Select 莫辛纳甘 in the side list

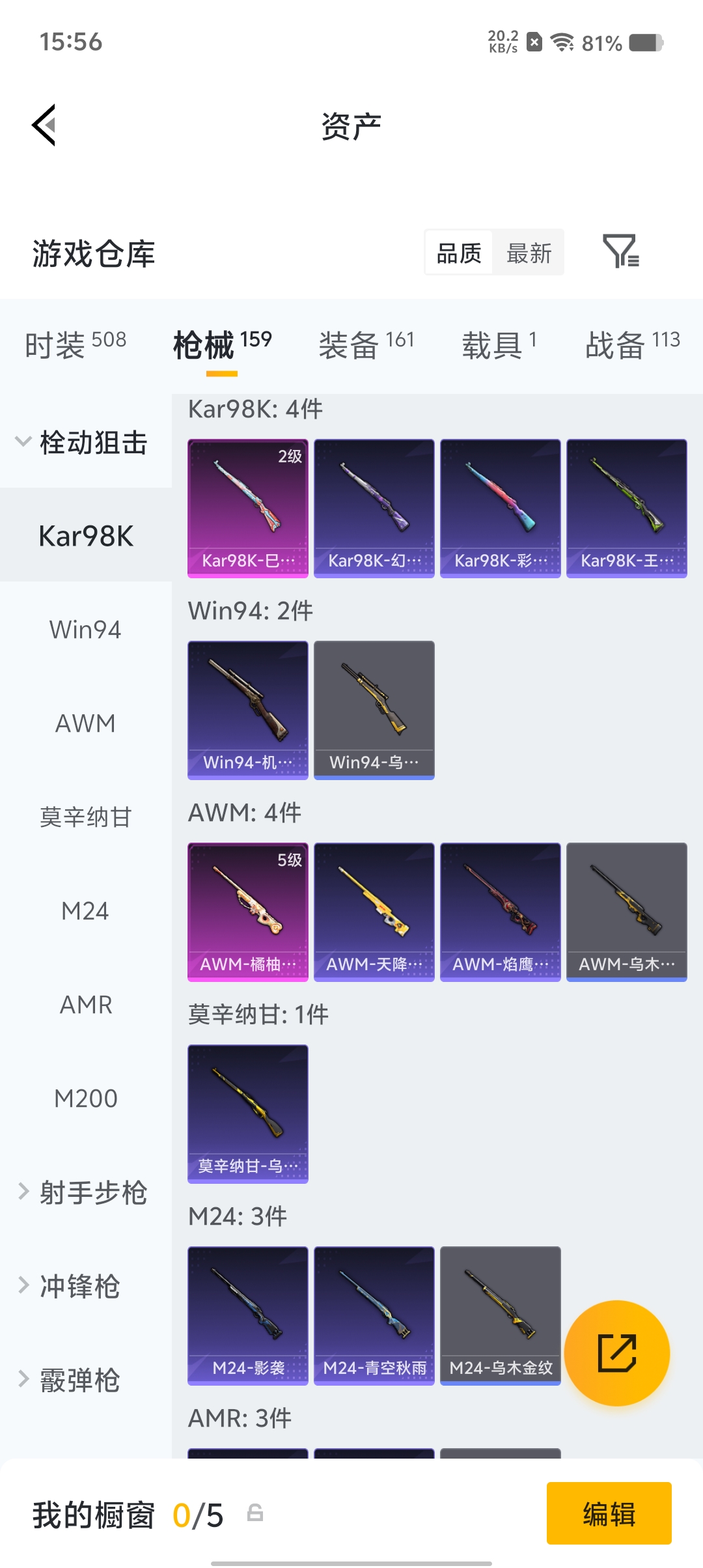pyautogui.click(x=85, y=817)
